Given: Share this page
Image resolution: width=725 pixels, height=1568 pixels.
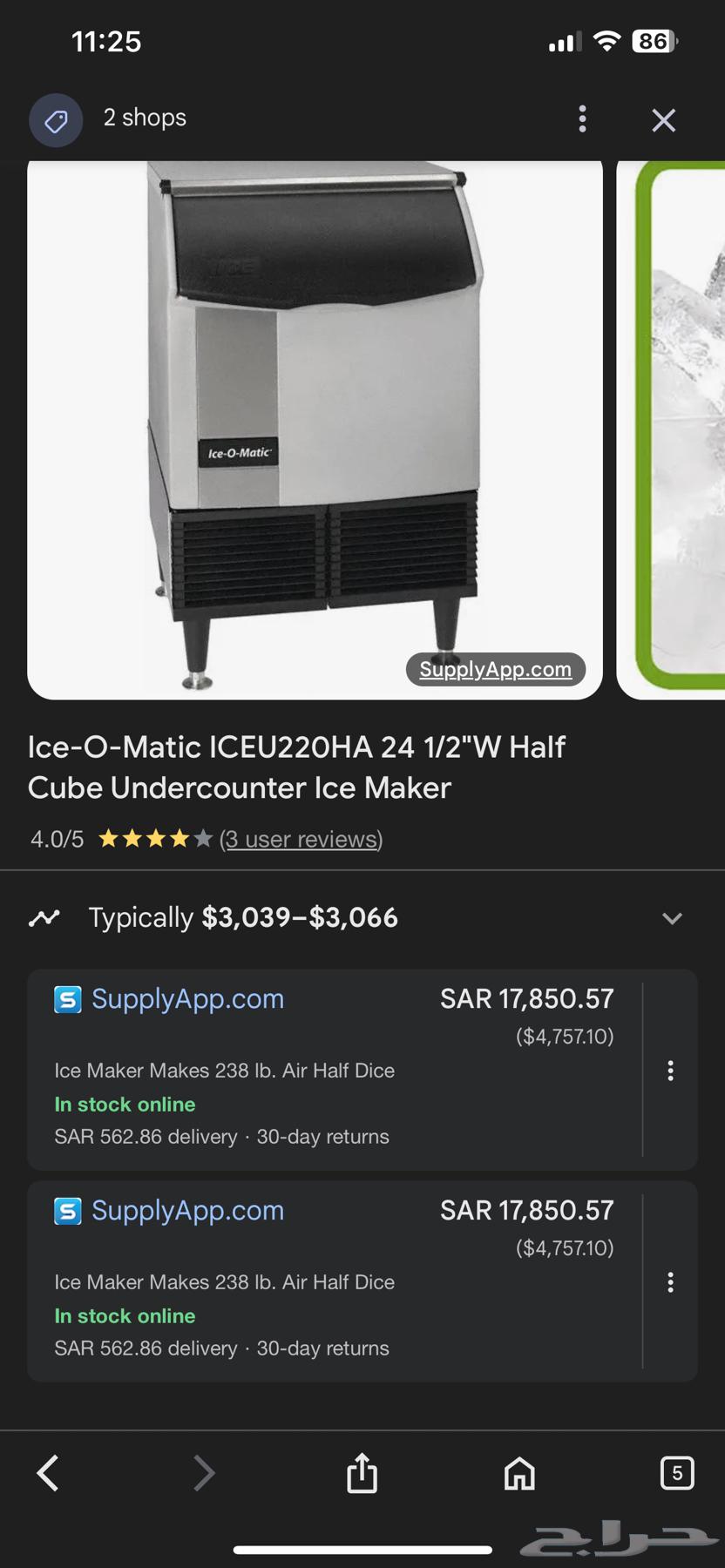Looking at the screenshot, I should pos(362,1473).
